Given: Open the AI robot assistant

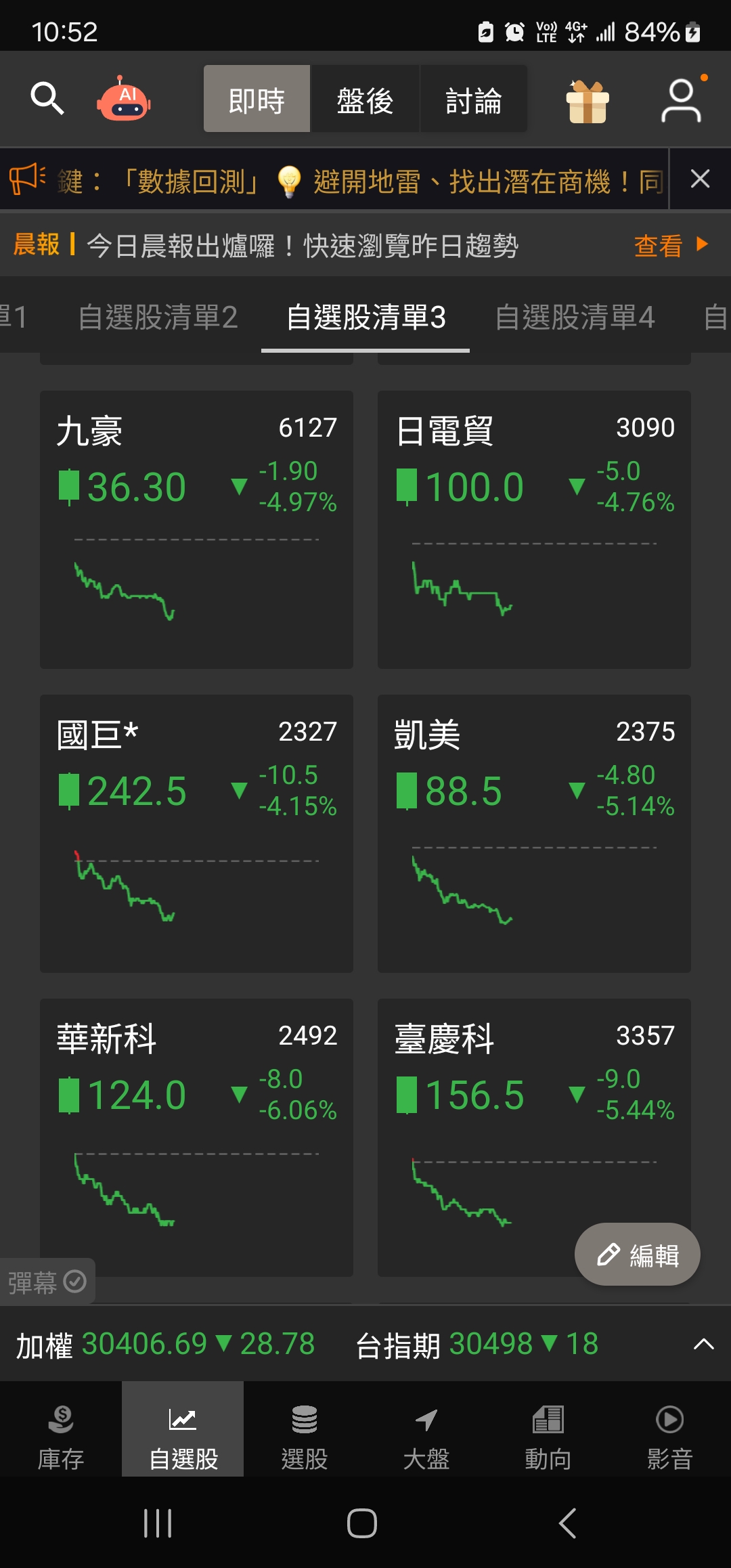Looking at the screenshot, I should 123,99.
